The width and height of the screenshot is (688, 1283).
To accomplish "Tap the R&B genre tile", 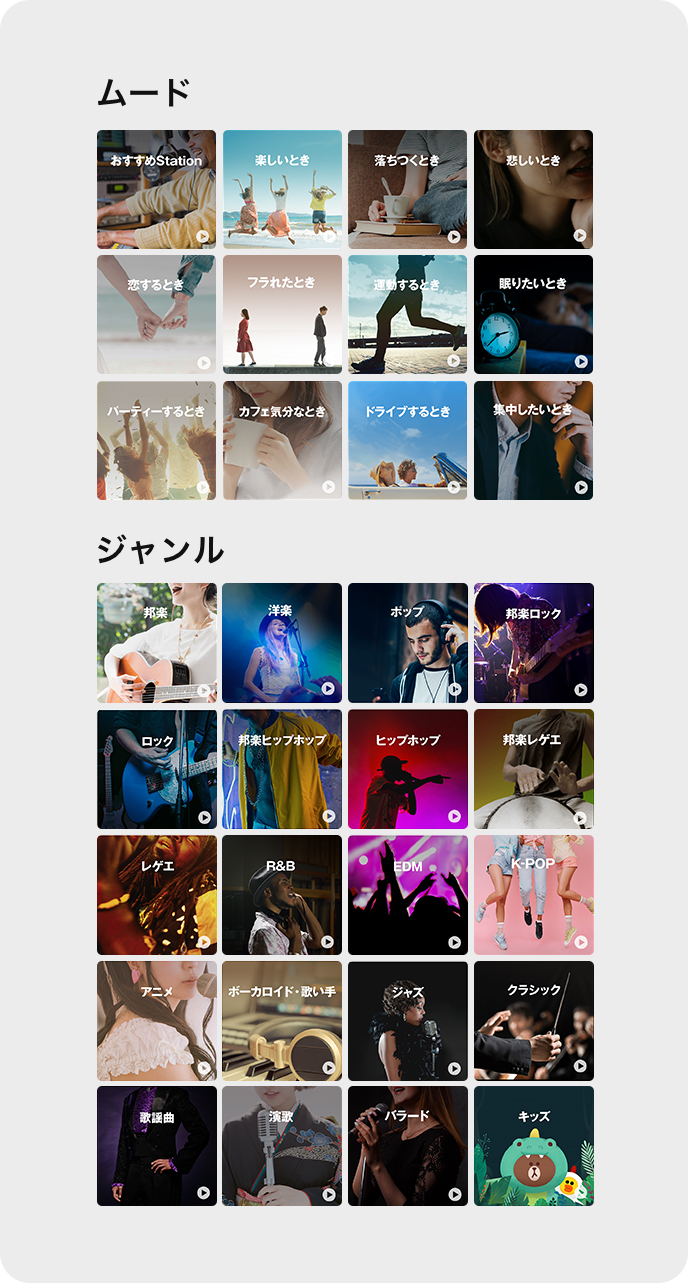I will tap(282, 895).
